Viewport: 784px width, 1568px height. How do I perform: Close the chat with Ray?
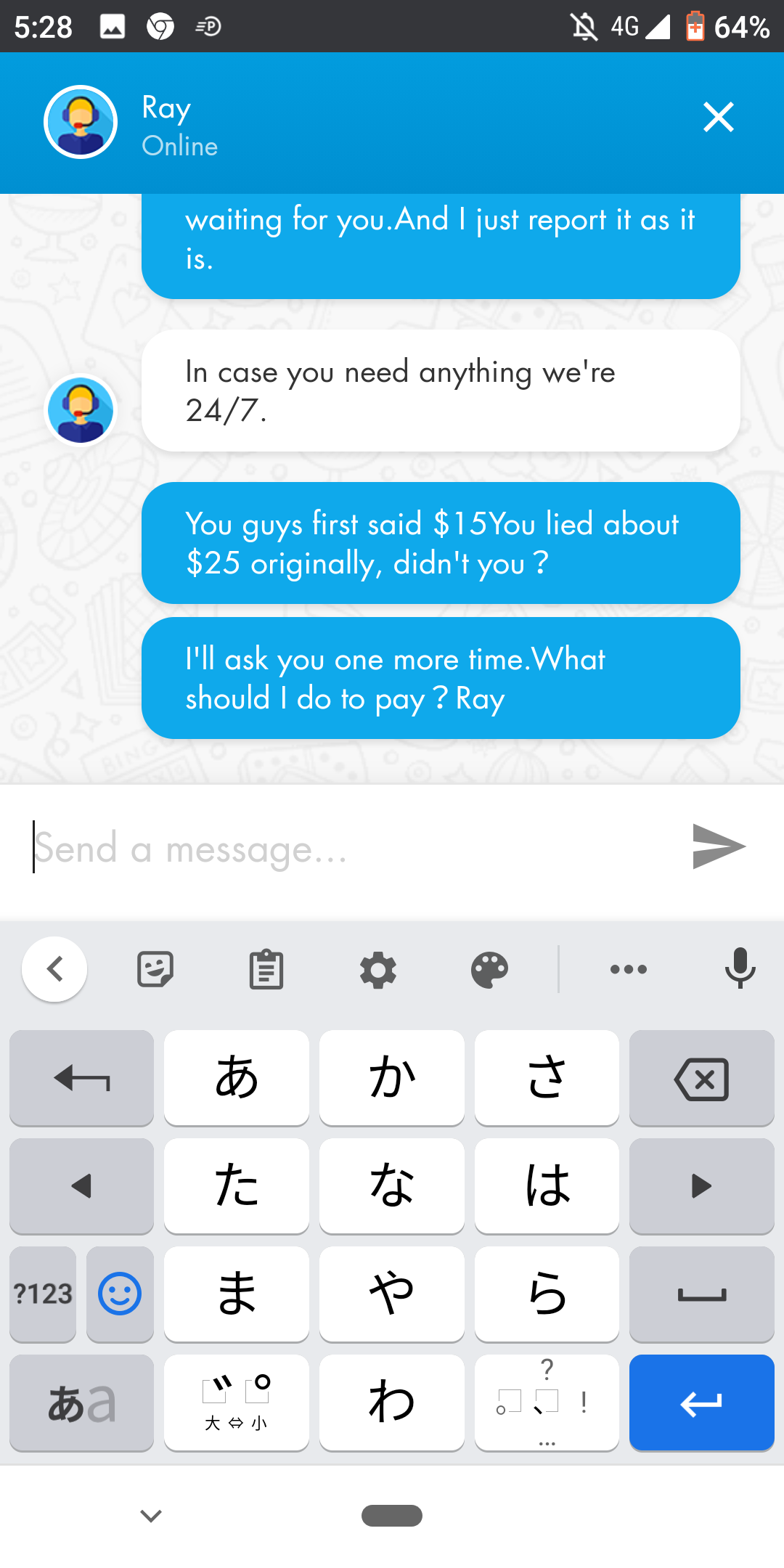click(x=718, y=118)
